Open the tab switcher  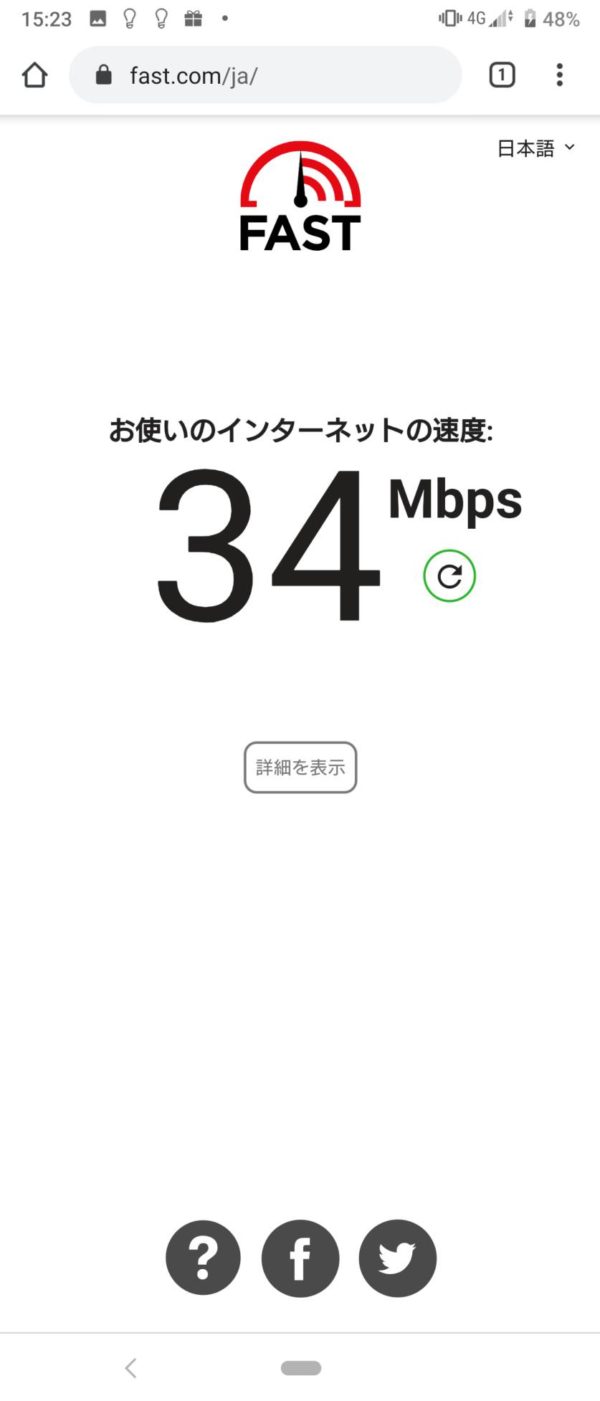(502, 75)
